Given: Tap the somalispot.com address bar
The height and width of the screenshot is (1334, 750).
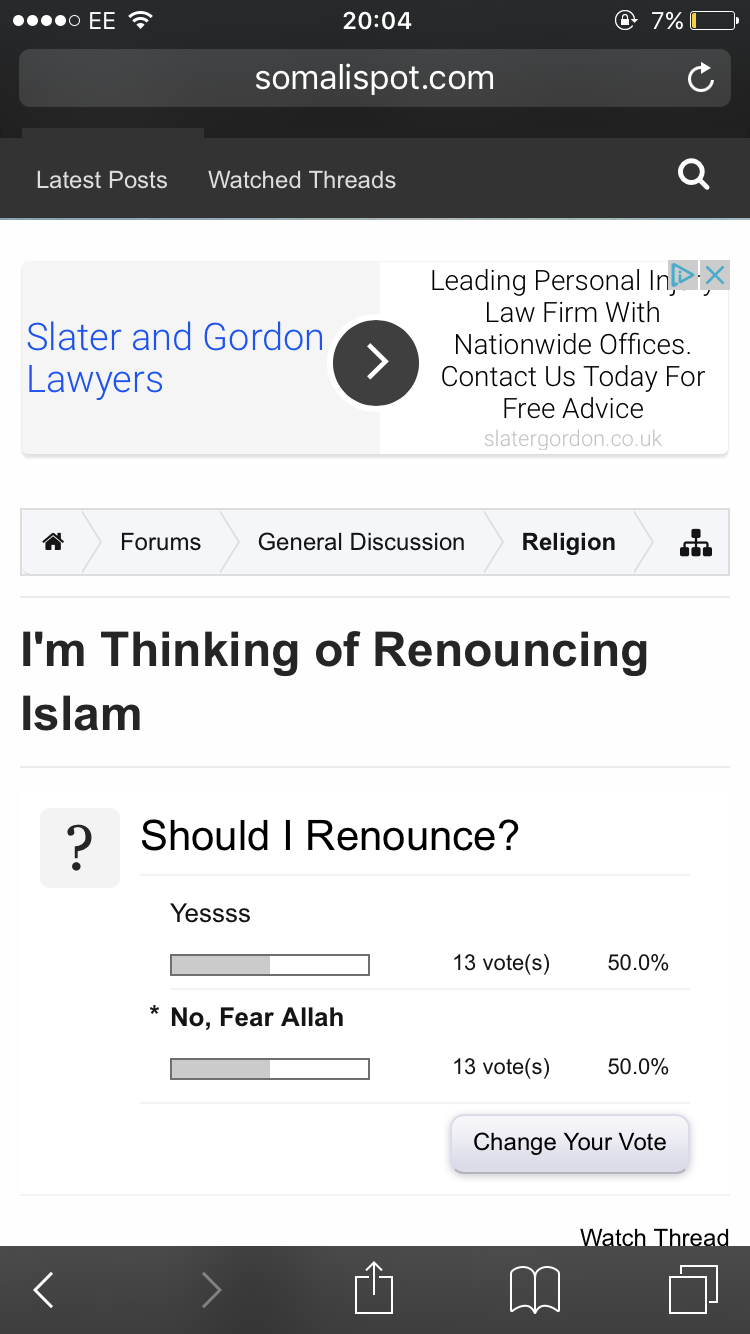Looking at the screenshot, I should coord(374,78).
